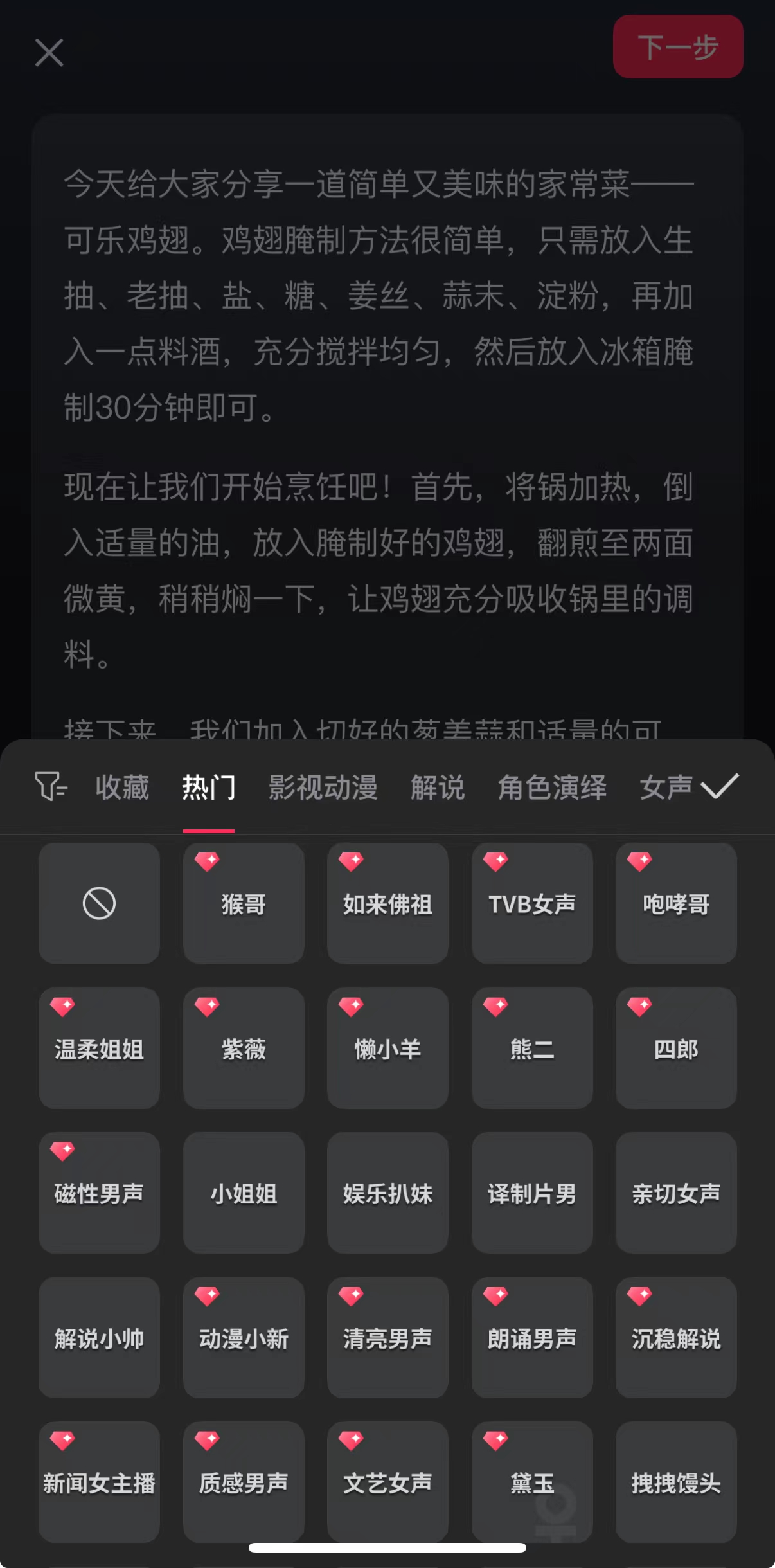Open the 解说 tab
Screen dimensions: 775x1568
[x=436, y=787]
